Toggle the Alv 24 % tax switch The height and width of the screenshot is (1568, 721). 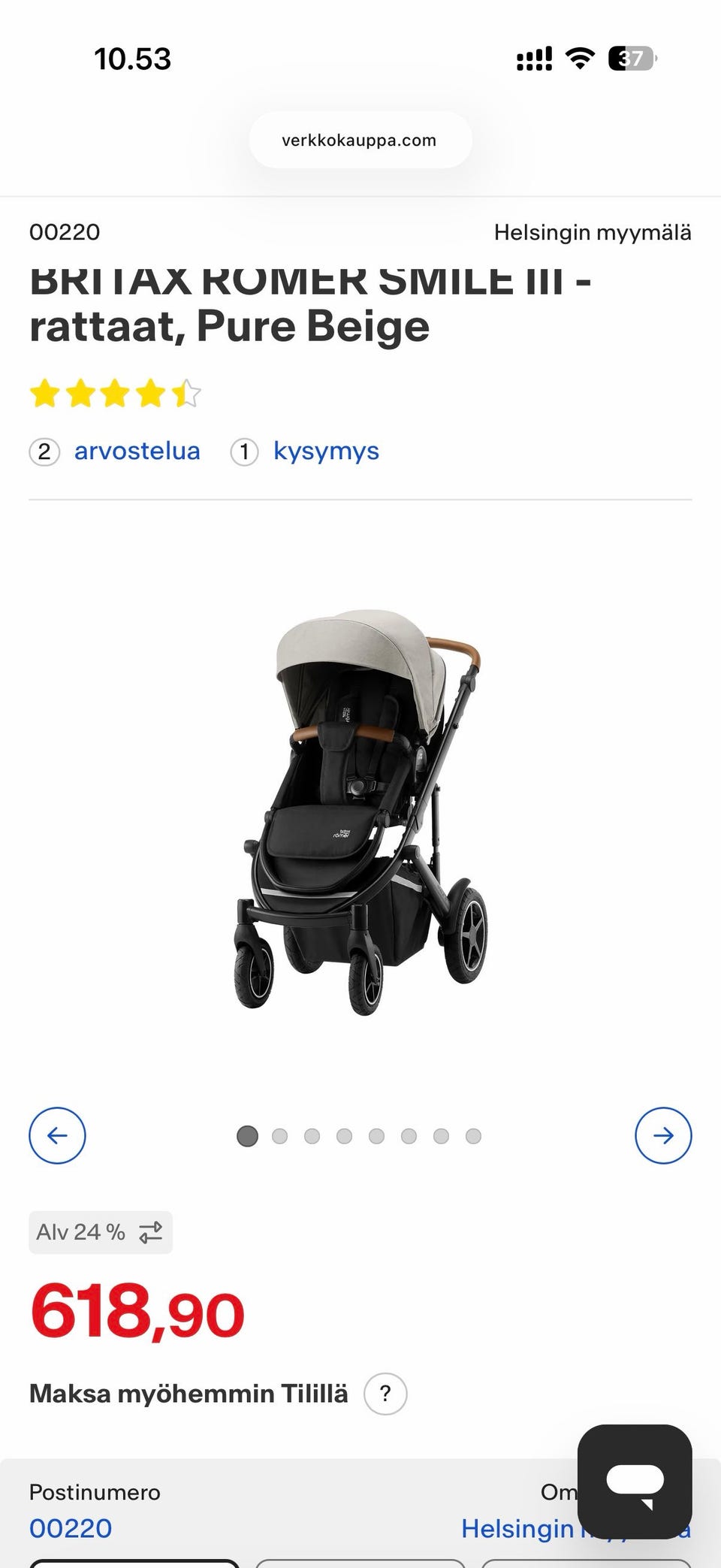click(101, 1232)
